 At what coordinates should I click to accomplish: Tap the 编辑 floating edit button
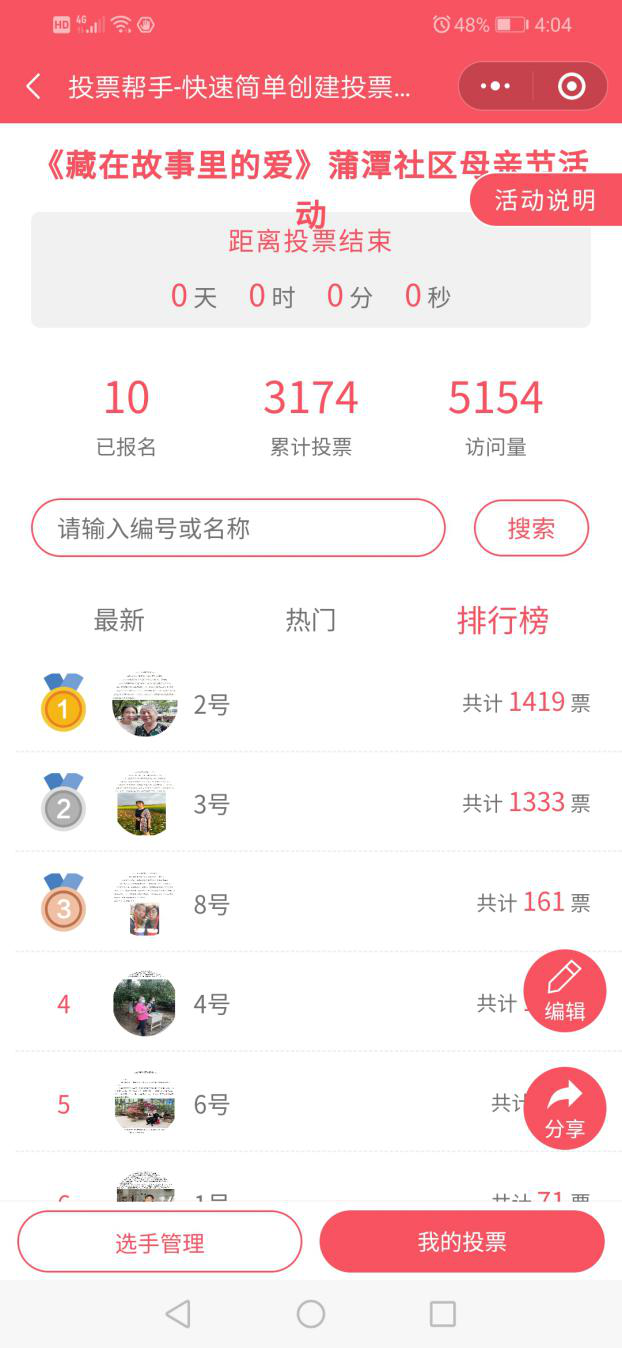click(x=564, y=990)
